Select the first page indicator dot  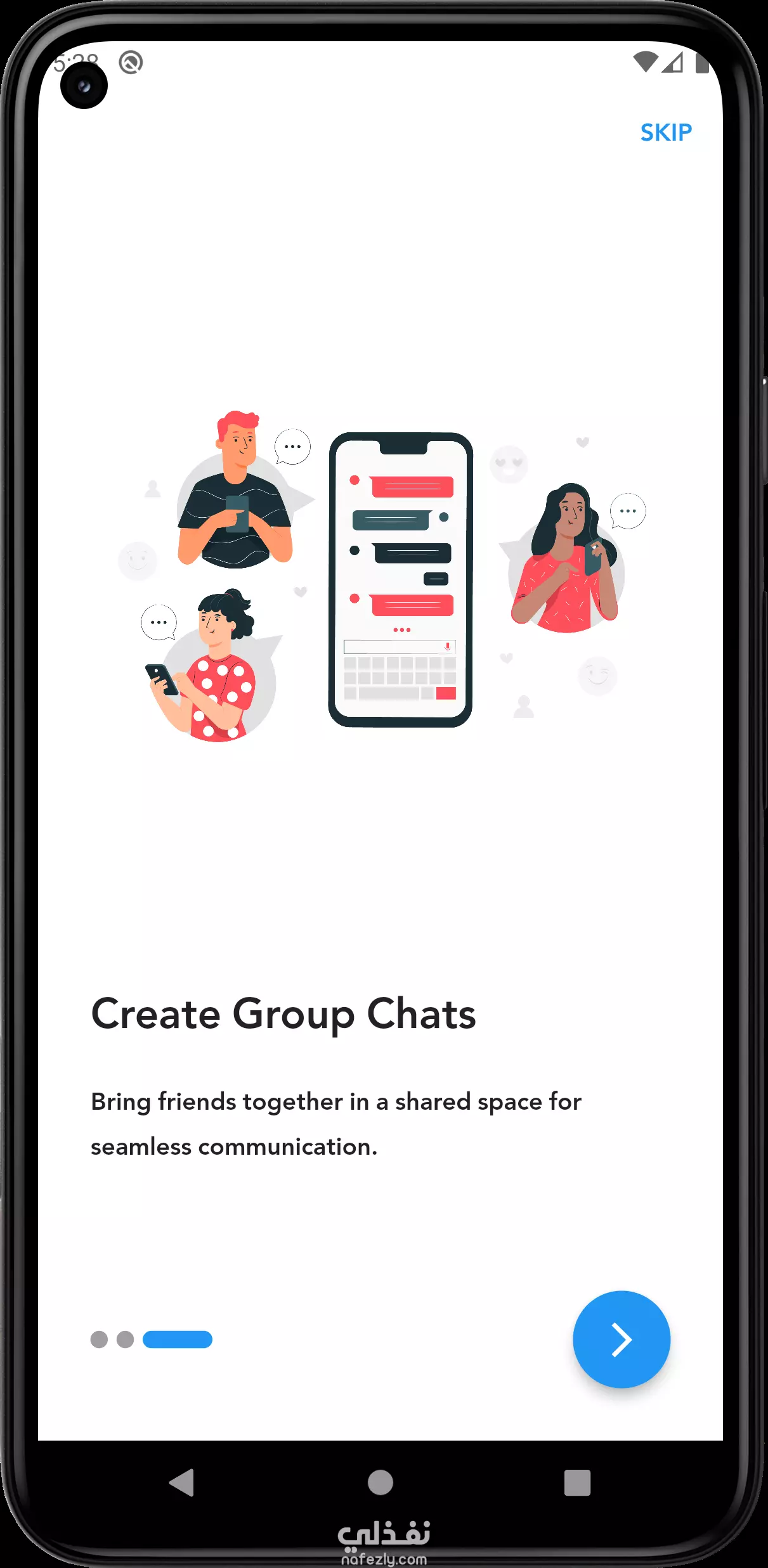[x=99, y=1339]
